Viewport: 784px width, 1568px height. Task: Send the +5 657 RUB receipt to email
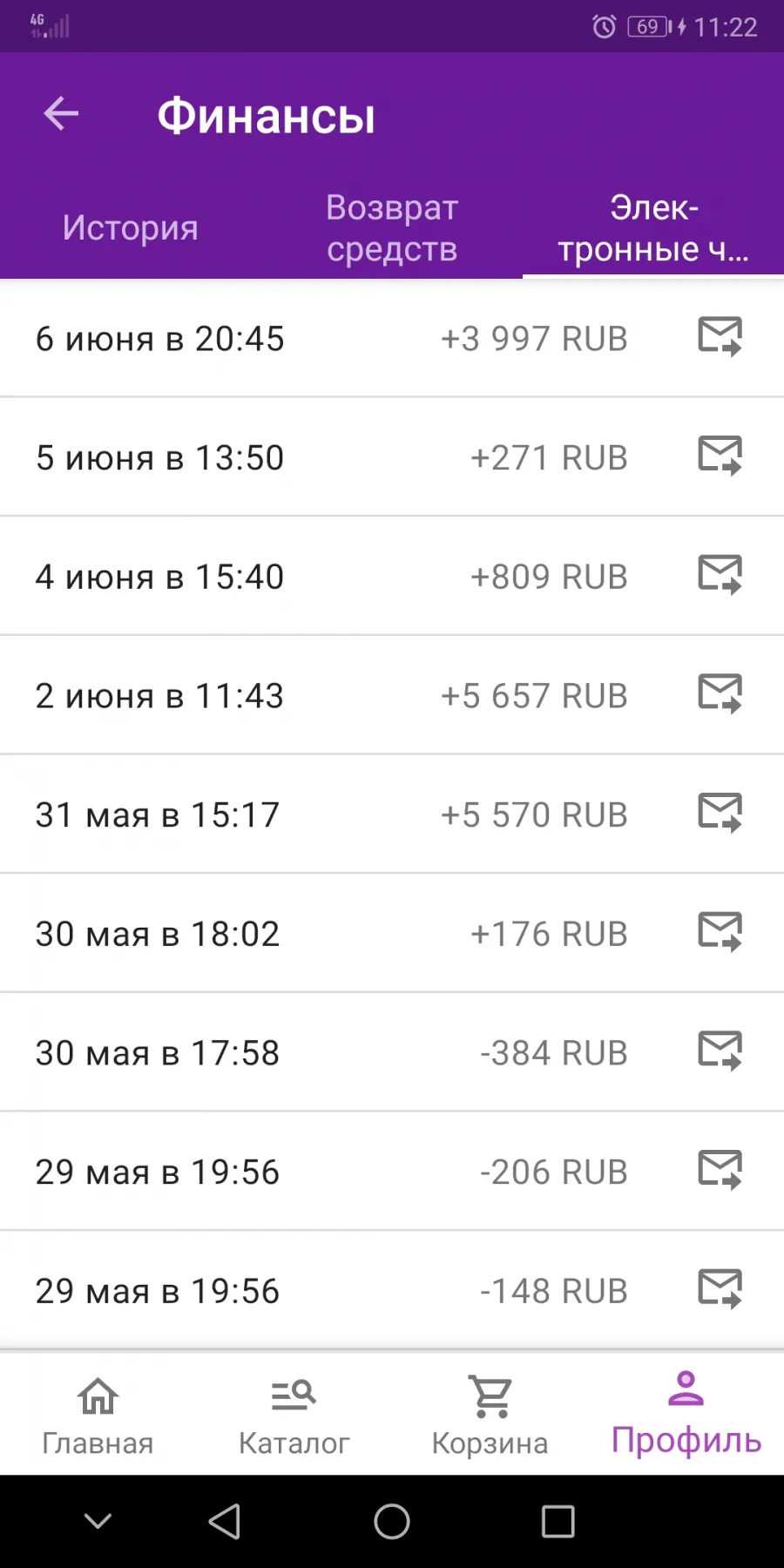(x=720, y=693)
